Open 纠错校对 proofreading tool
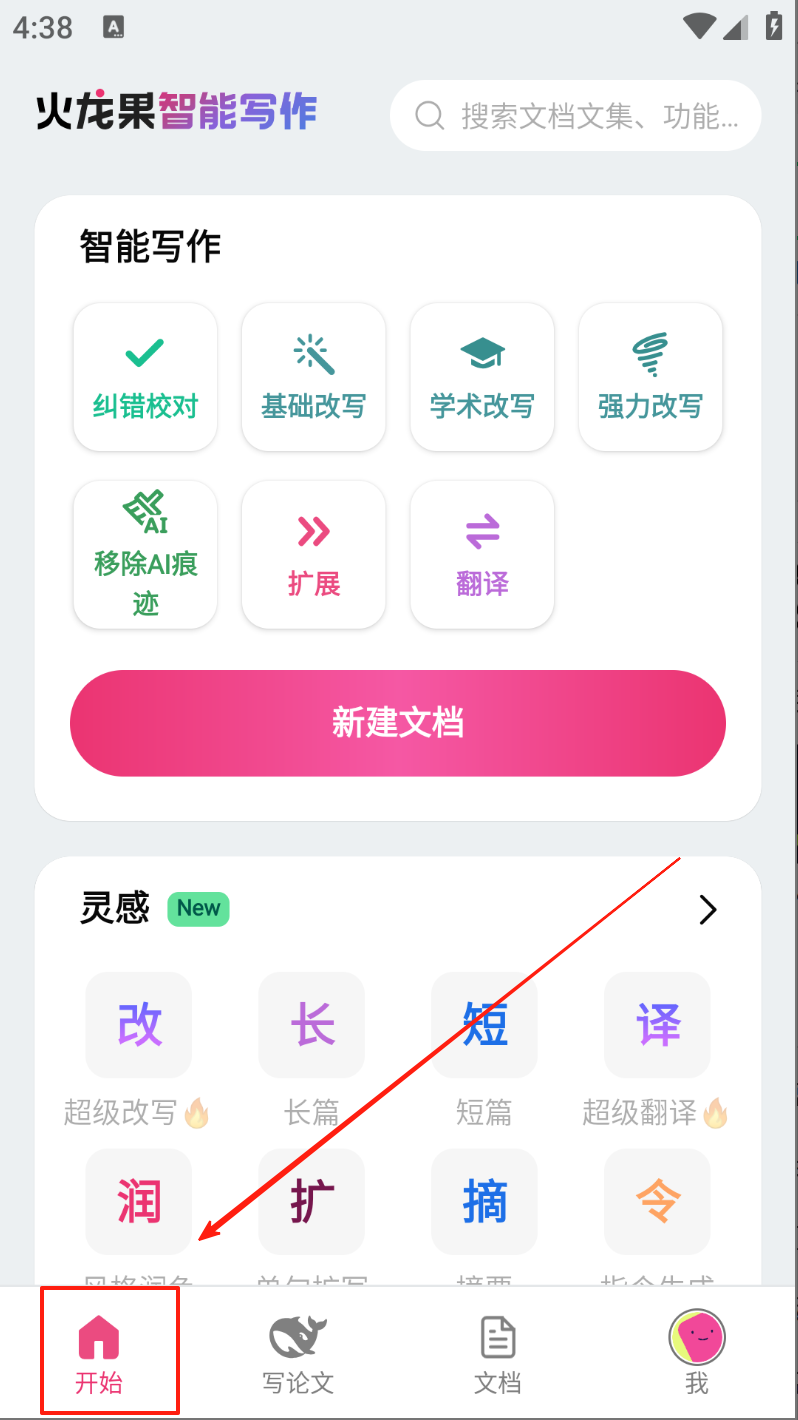The width and height of the screenshot is (798, 1420). (145, 377)
